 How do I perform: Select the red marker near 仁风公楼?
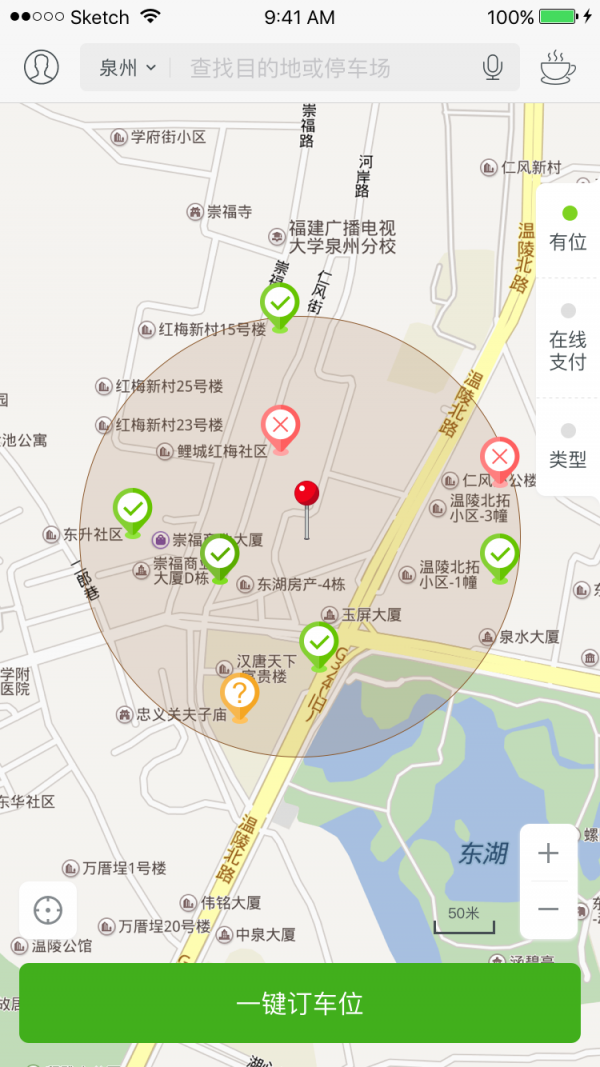[x=500, y=462]
